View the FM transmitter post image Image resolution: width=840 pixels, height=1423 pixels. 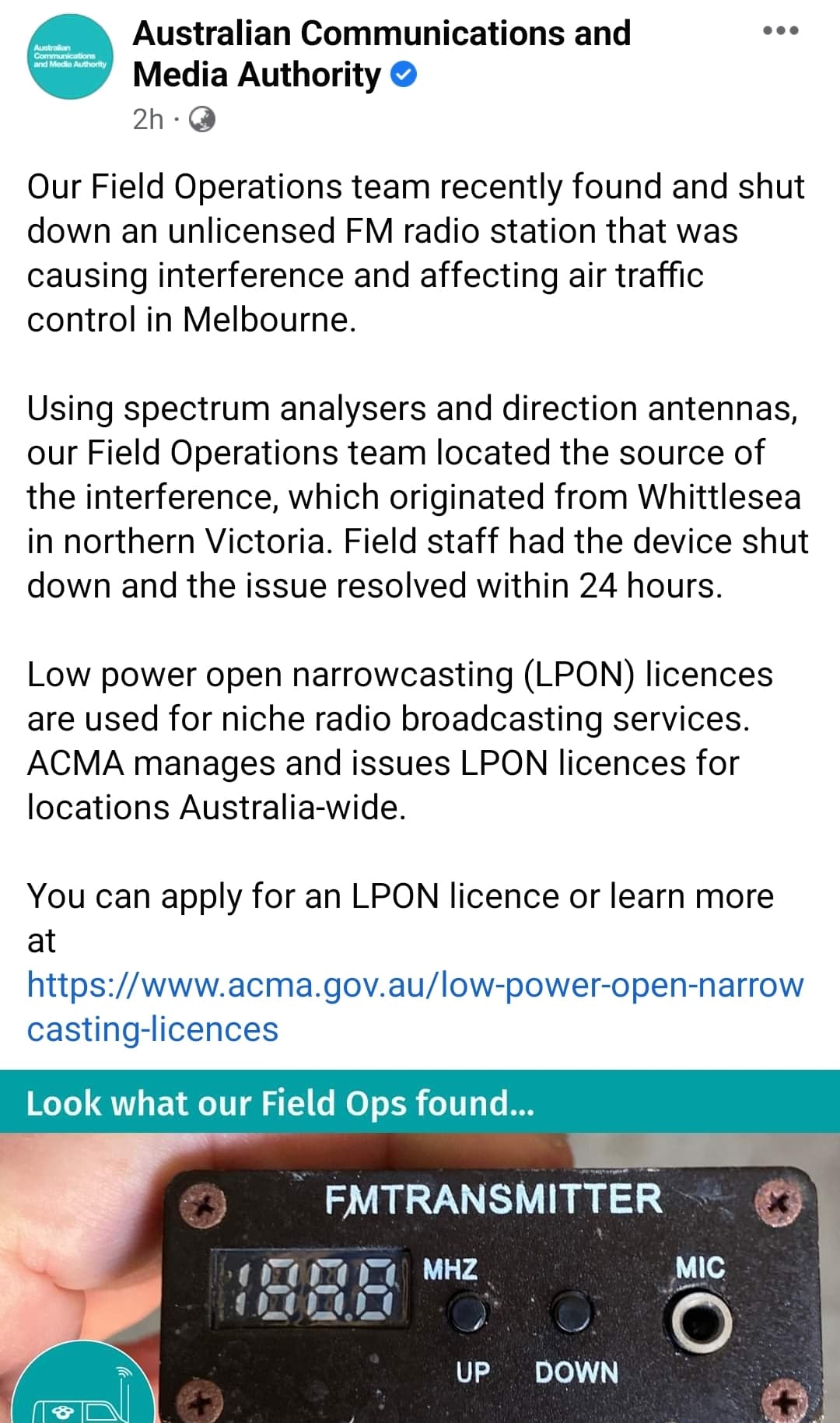[420, 1246]
